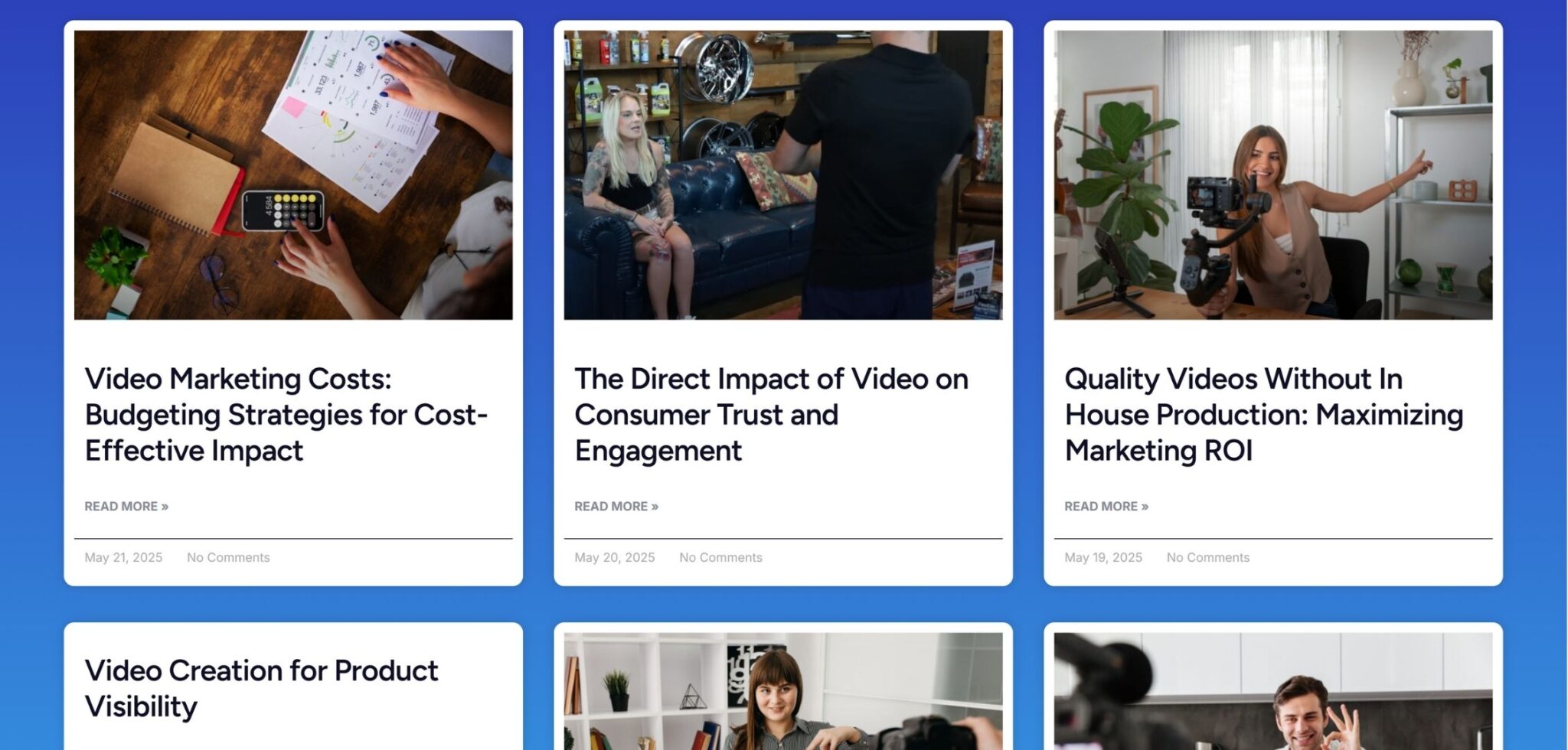Tap Read More under Consumer Trust and Engagement
This screenshot has height=750, width=1568.
pos(616,506)
